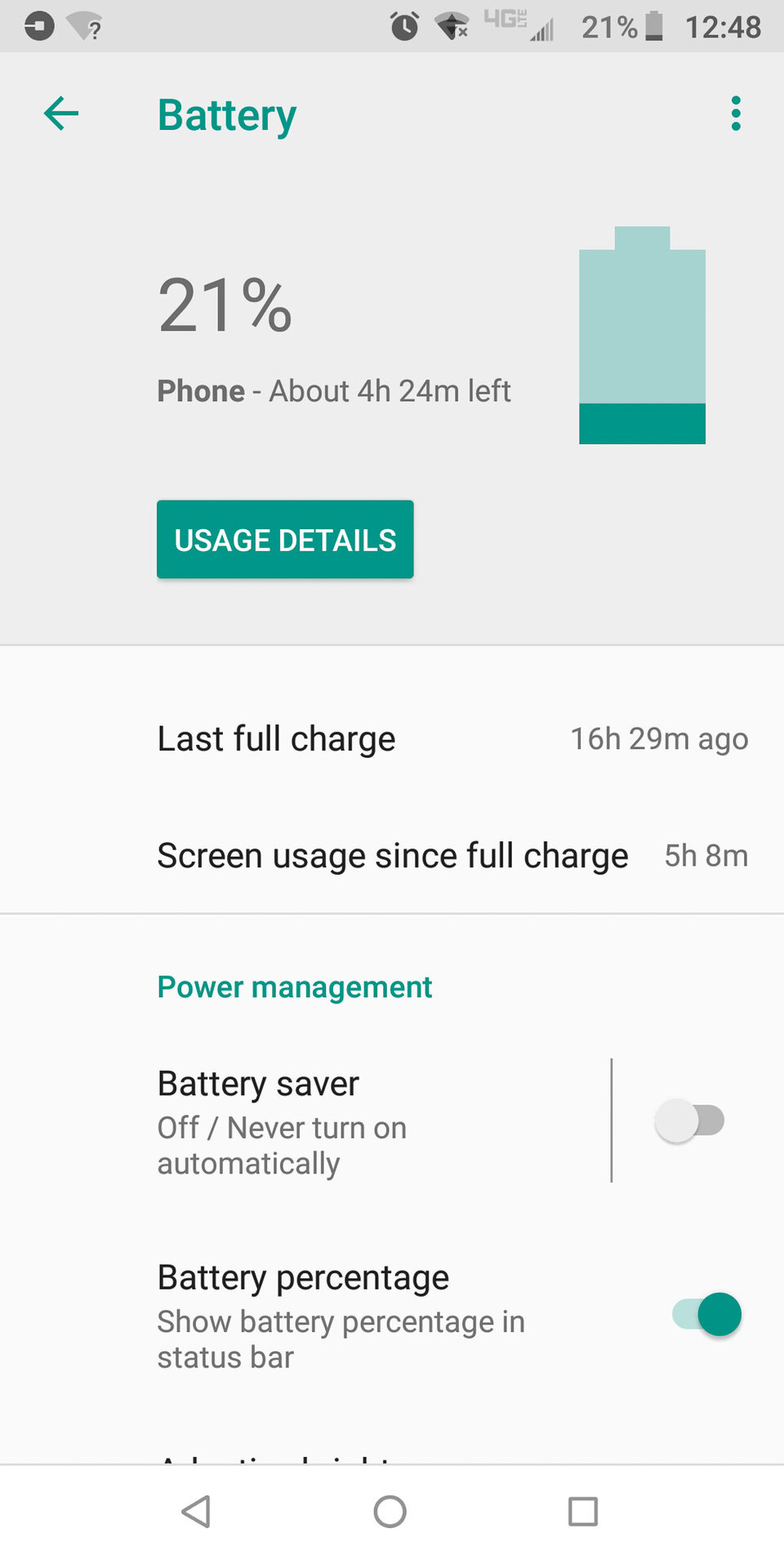Disable battery percentage in status bar
This screenshot has width=784, height=1568.
coord(707,1314)
